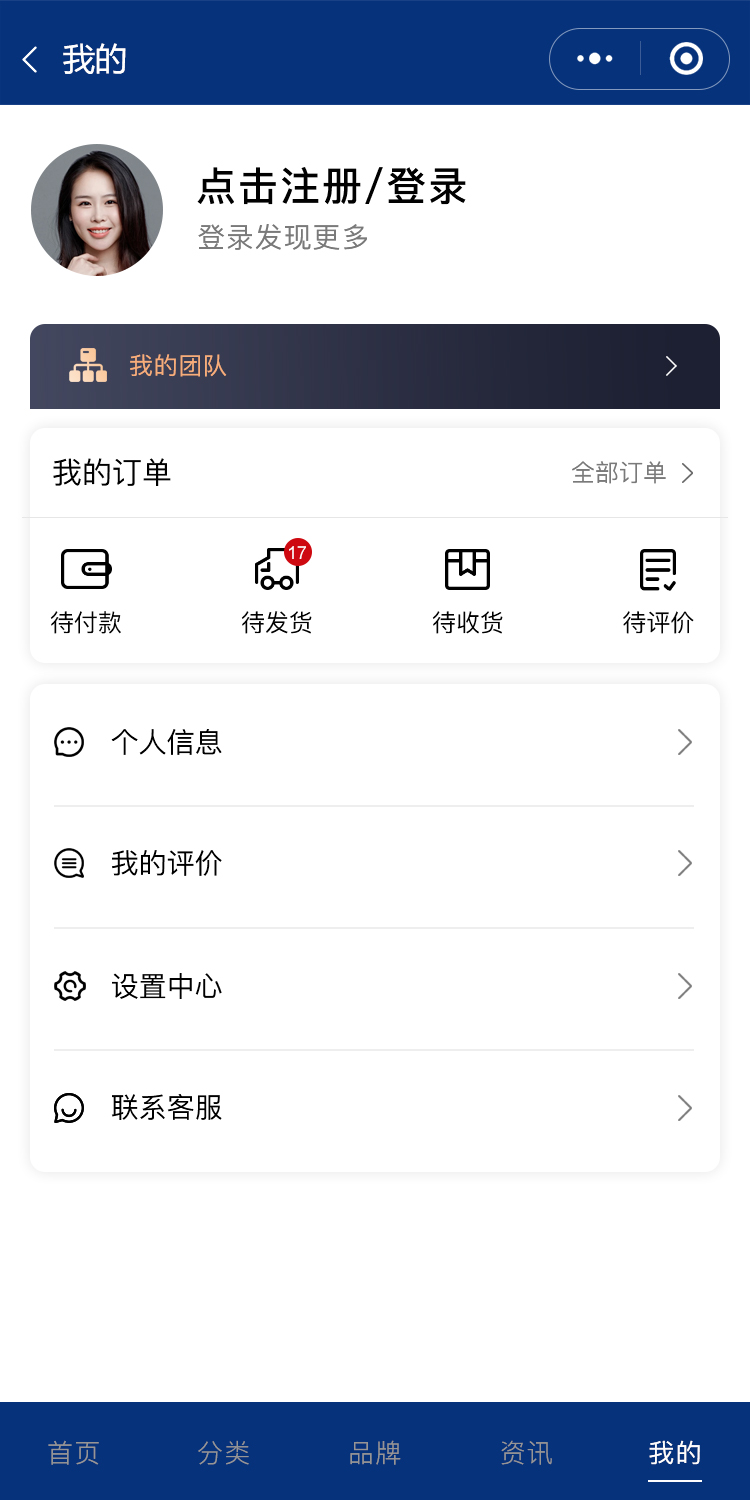Open 设置中心
The height and width of the screenshot is (1500, 750).
tap(375, 987)
